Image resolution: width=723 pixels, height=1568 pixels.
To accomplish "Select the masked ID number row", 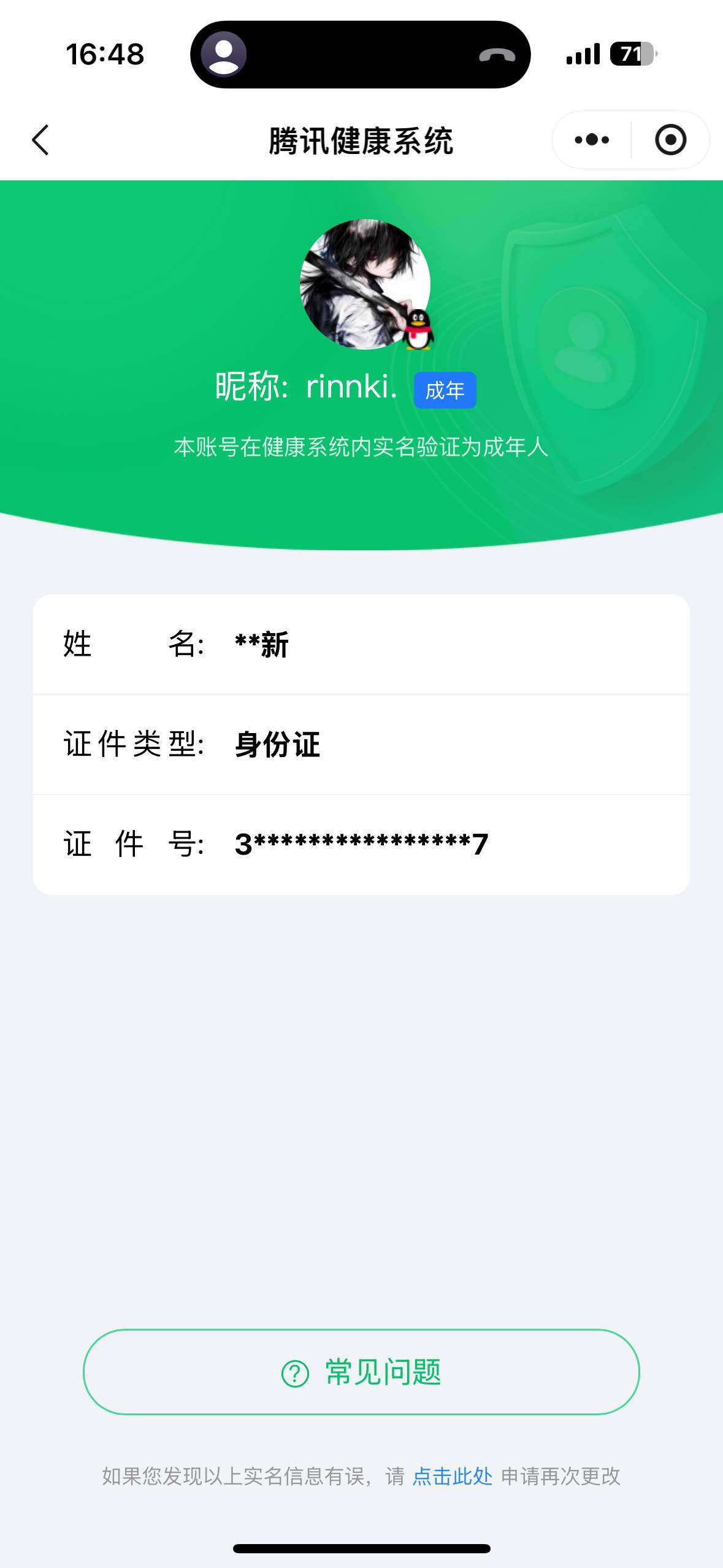I will tap(362, 845).
